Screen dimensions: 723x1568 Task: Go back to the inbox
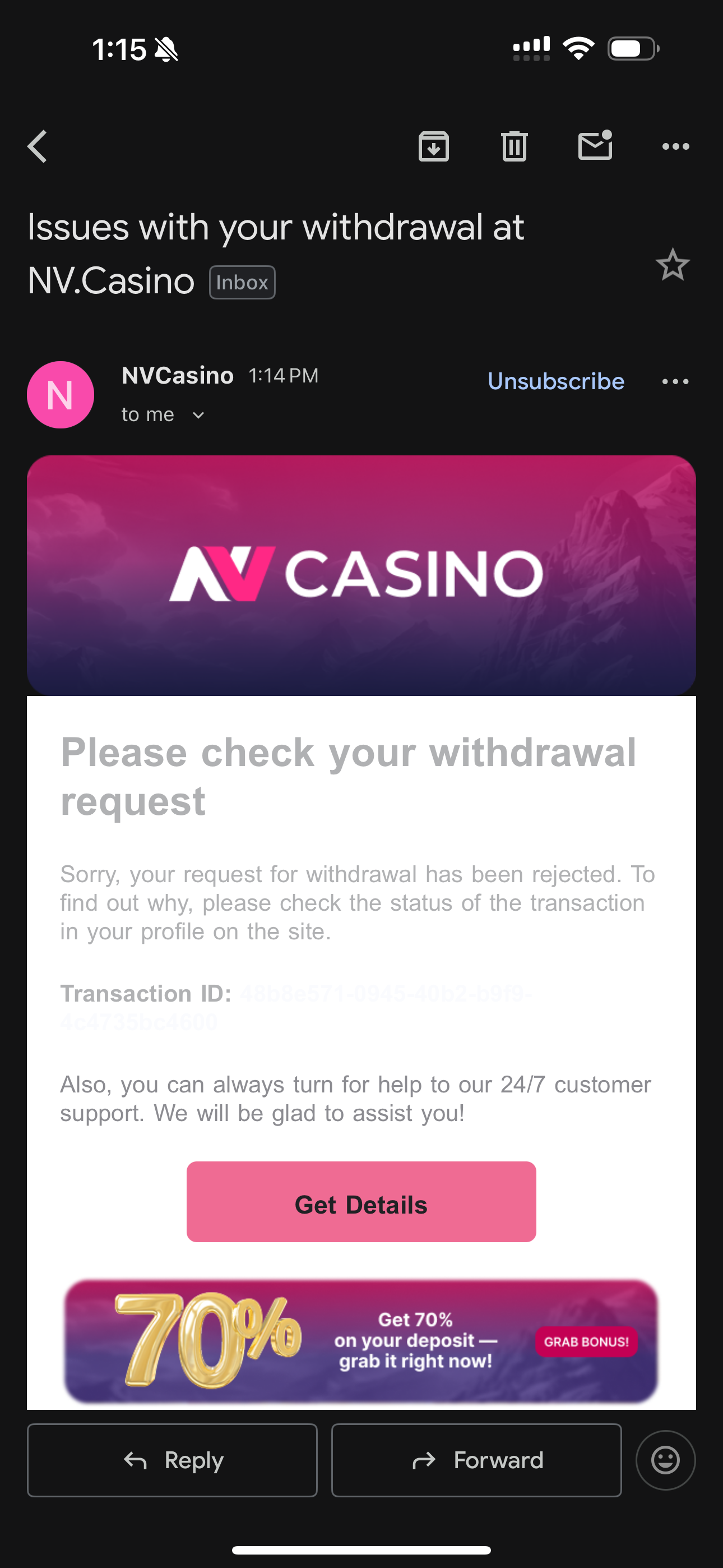[38, 147]
